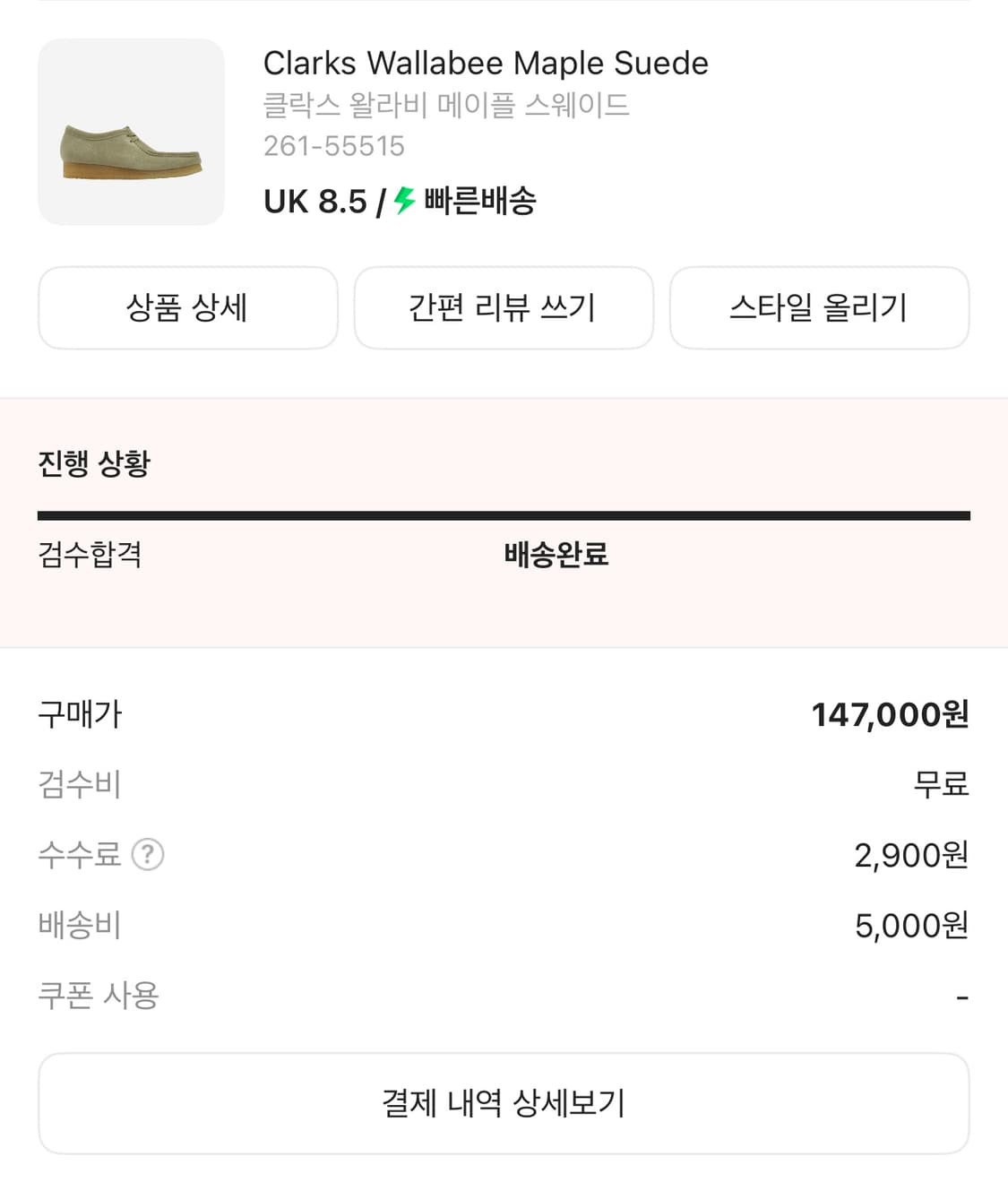Open 결제 내역 상세보기 payment details
Viewport: 1008px width, 1191px height.
504,1103
